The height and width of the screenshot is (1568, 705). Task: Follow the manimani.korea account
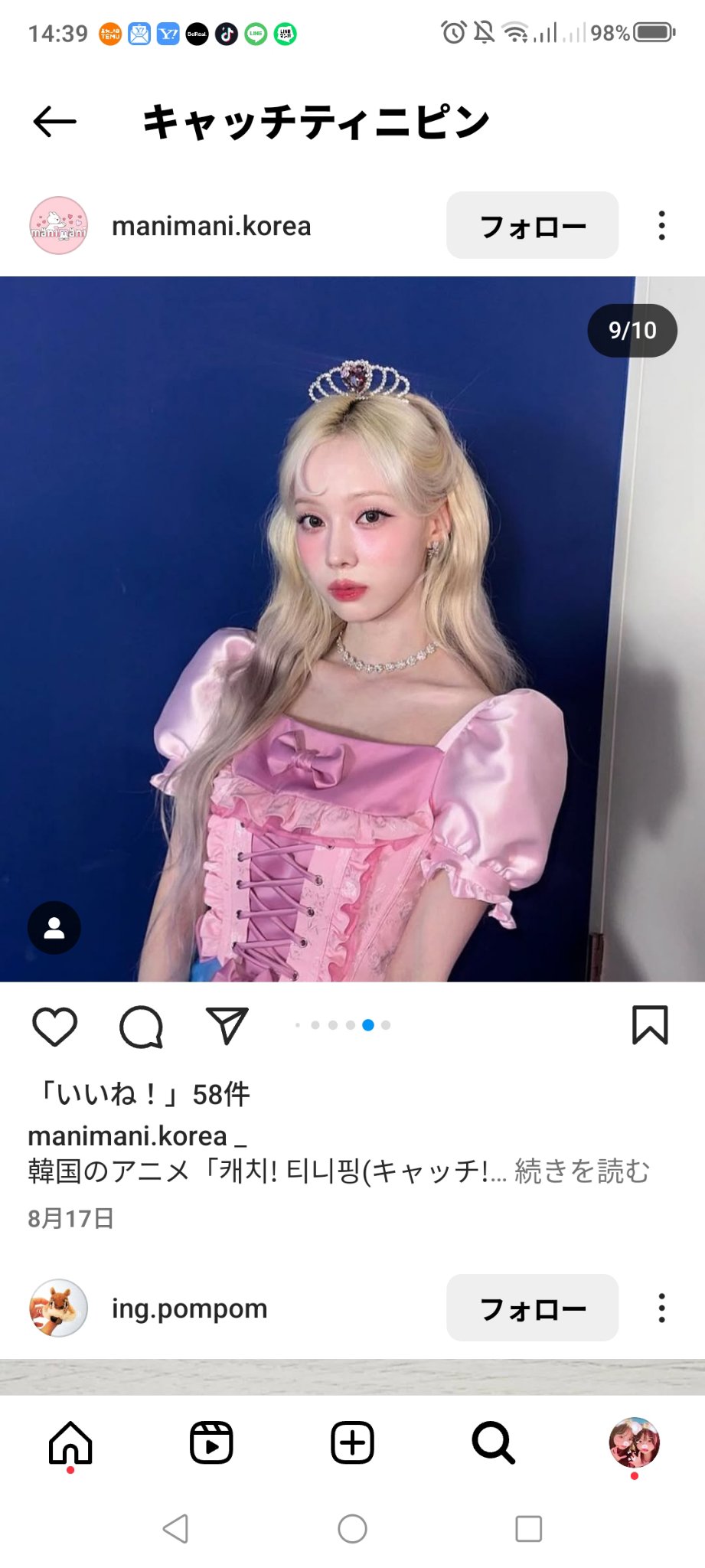pyautogui.click(x=532, y=225)
